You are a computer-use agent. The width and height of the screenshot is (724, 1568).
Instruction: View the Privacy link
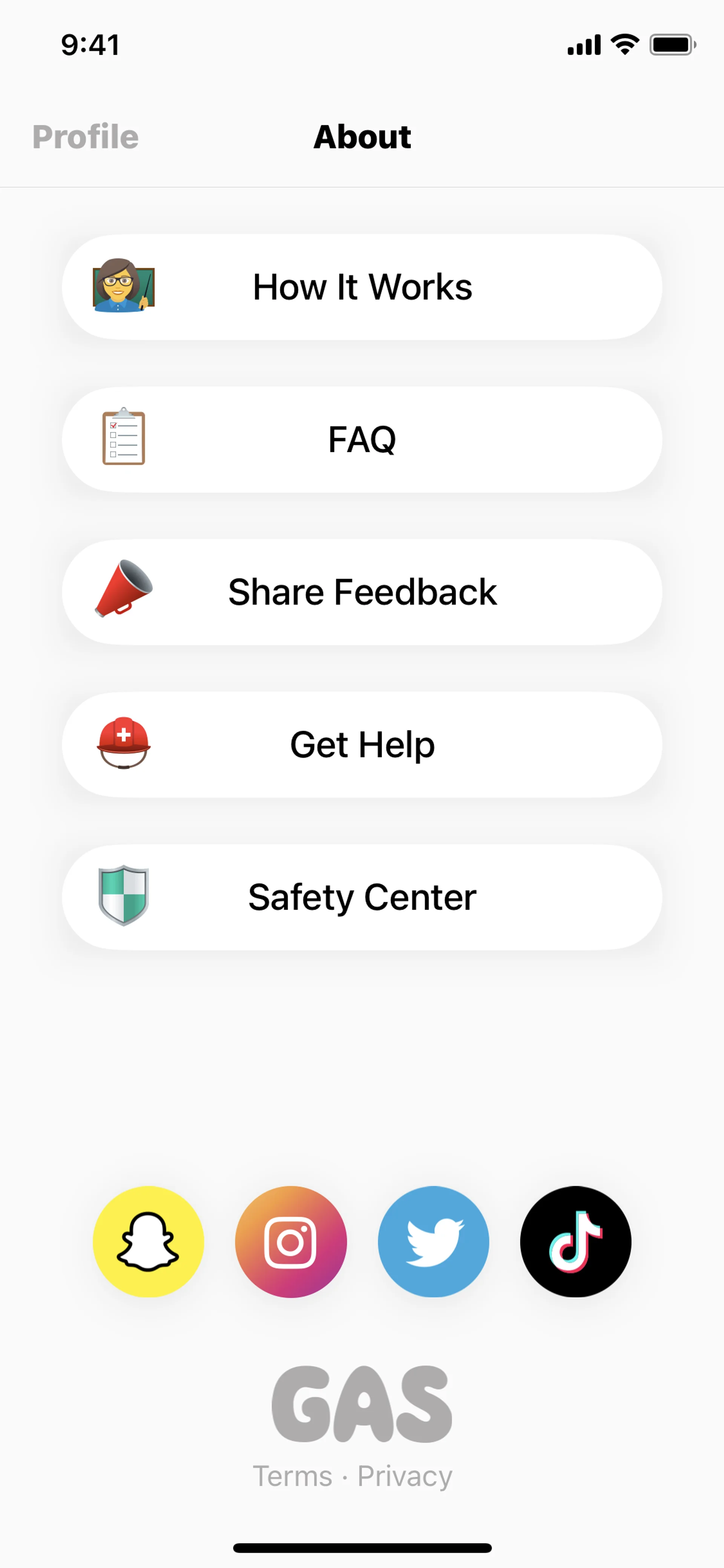405,1476
